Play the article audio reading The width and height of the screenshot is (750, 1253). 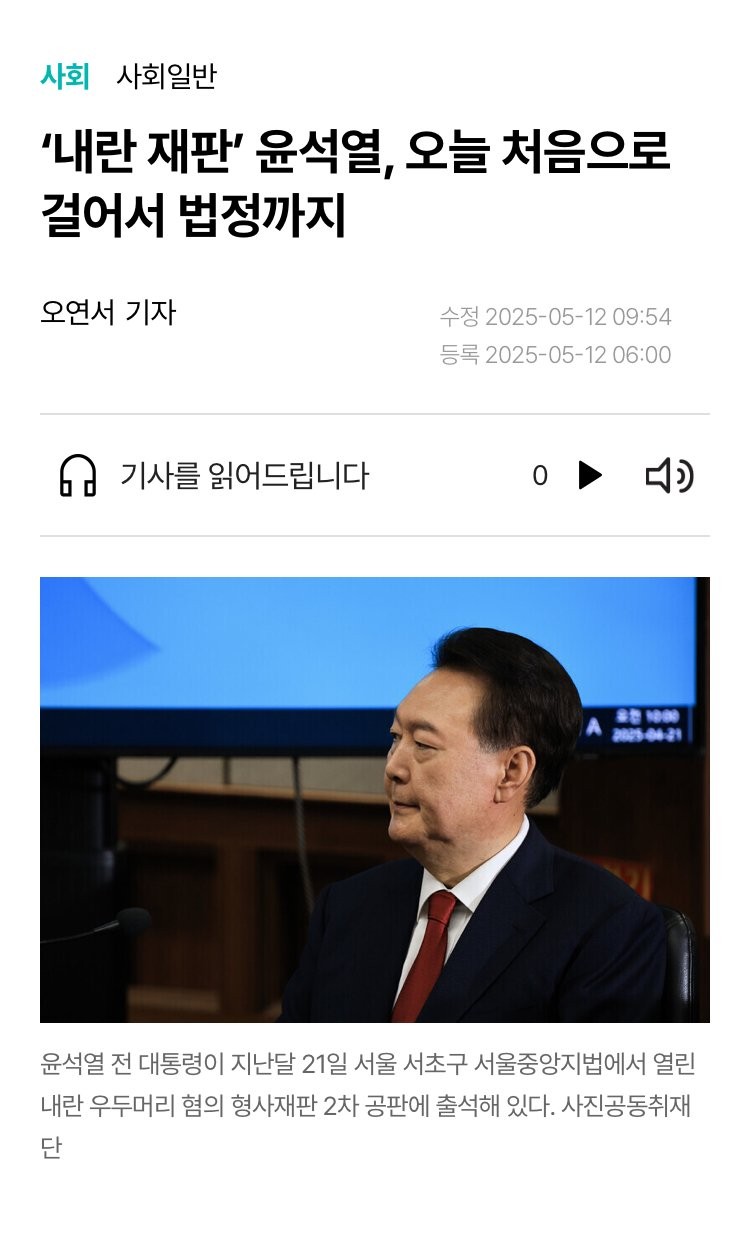pos(590,476)
